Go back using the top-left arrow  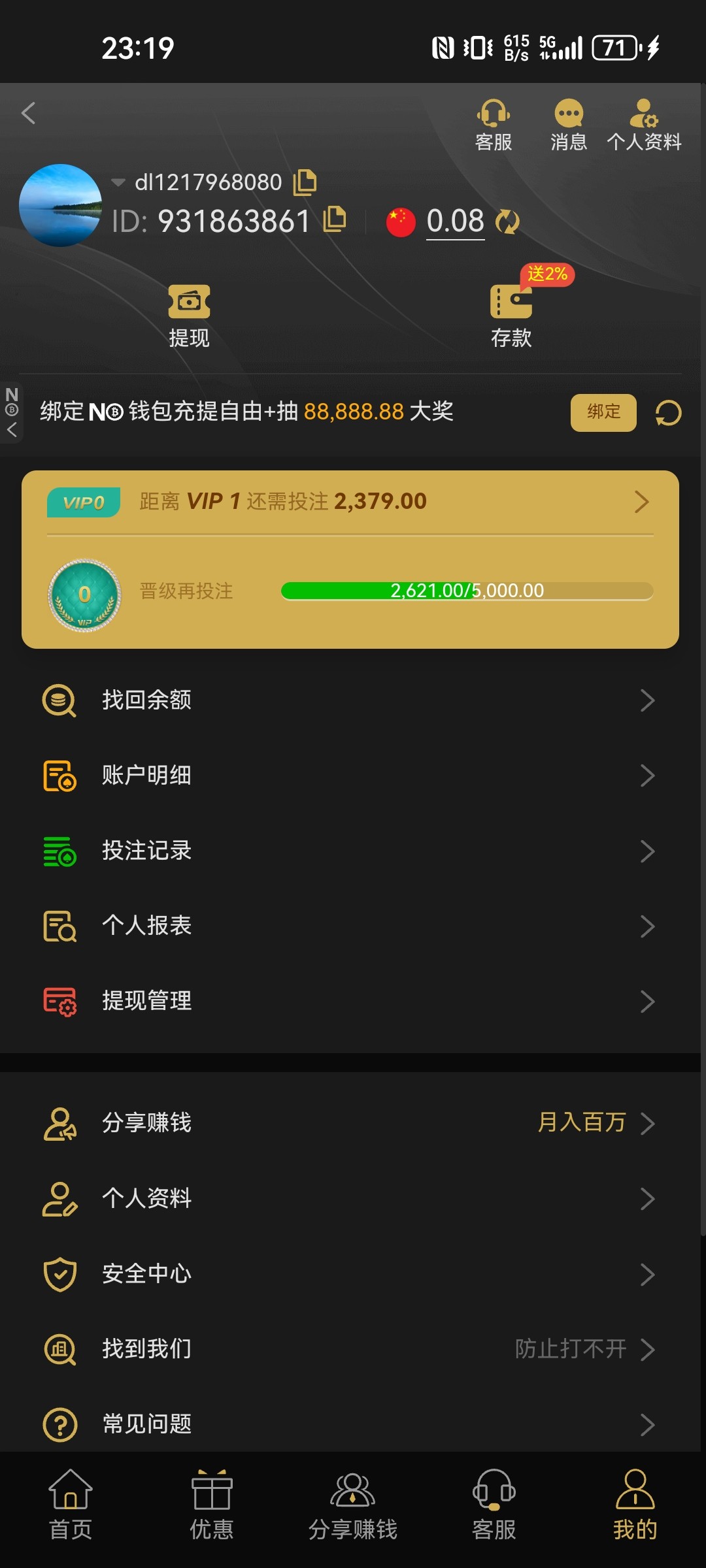point(28,113)
